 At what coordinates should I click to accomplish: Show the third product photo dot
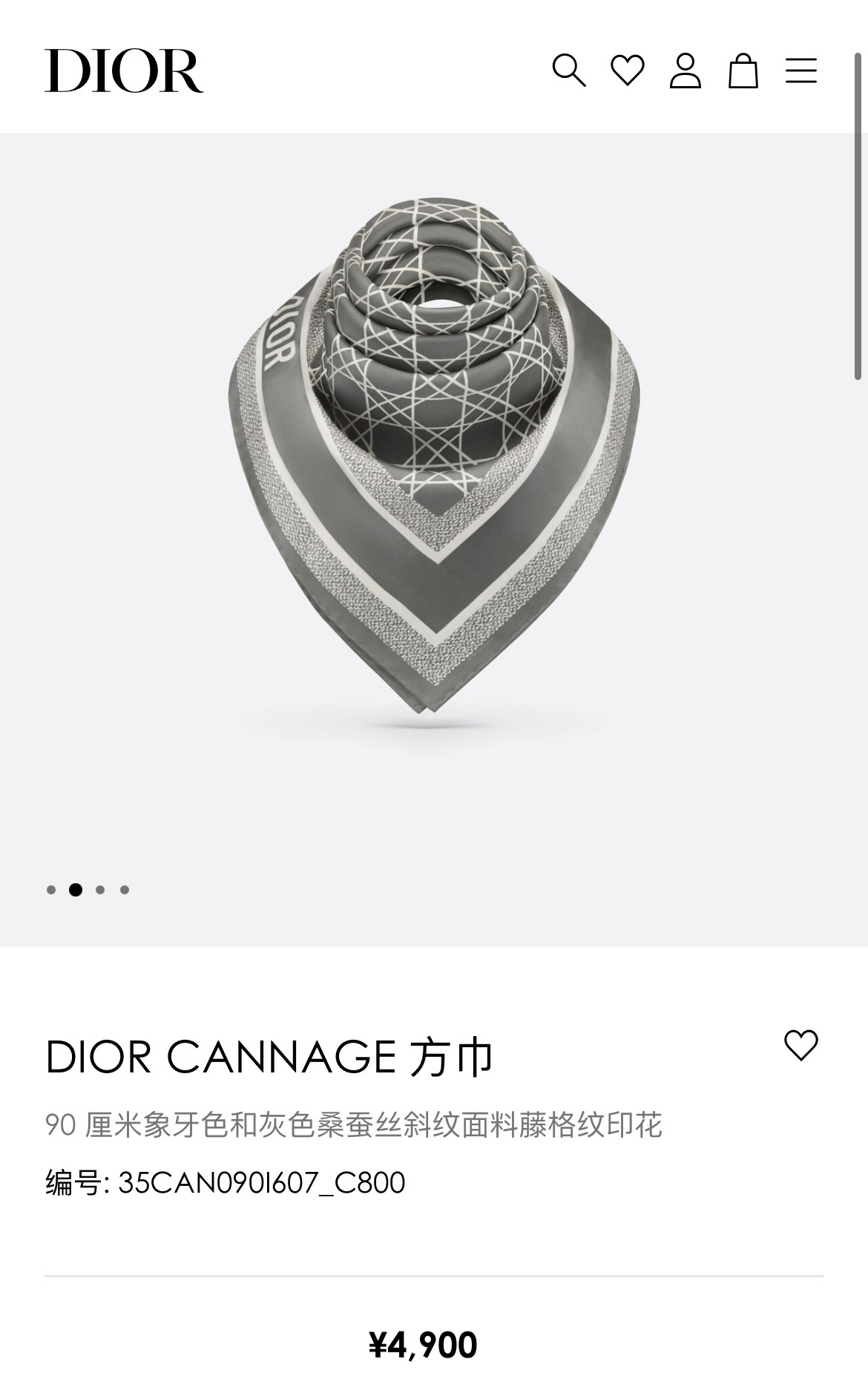[x=100, y=890]
